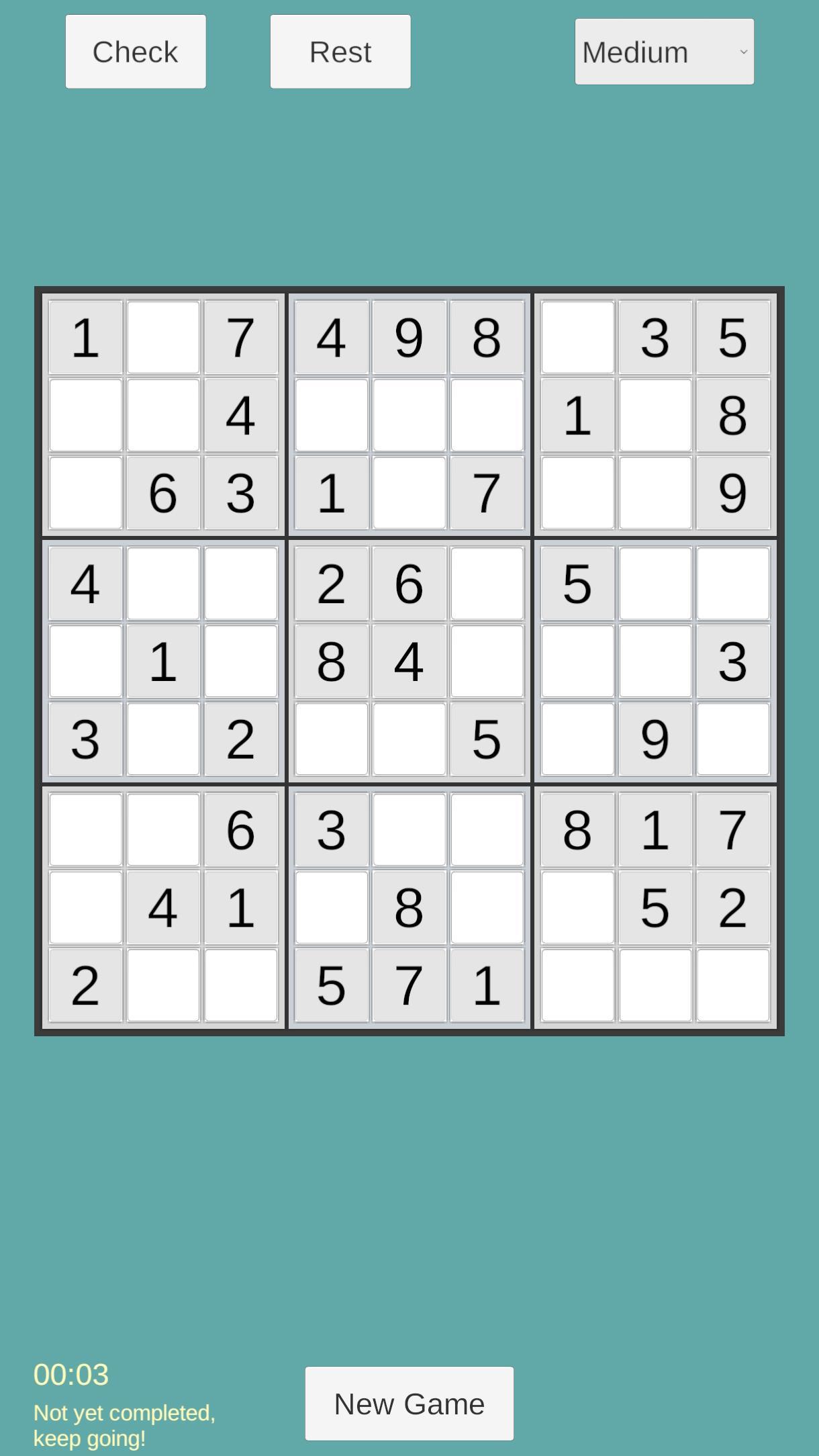Tap the Check button
This screenshot has height=1456, width=819.
click(x=136, y=52)
